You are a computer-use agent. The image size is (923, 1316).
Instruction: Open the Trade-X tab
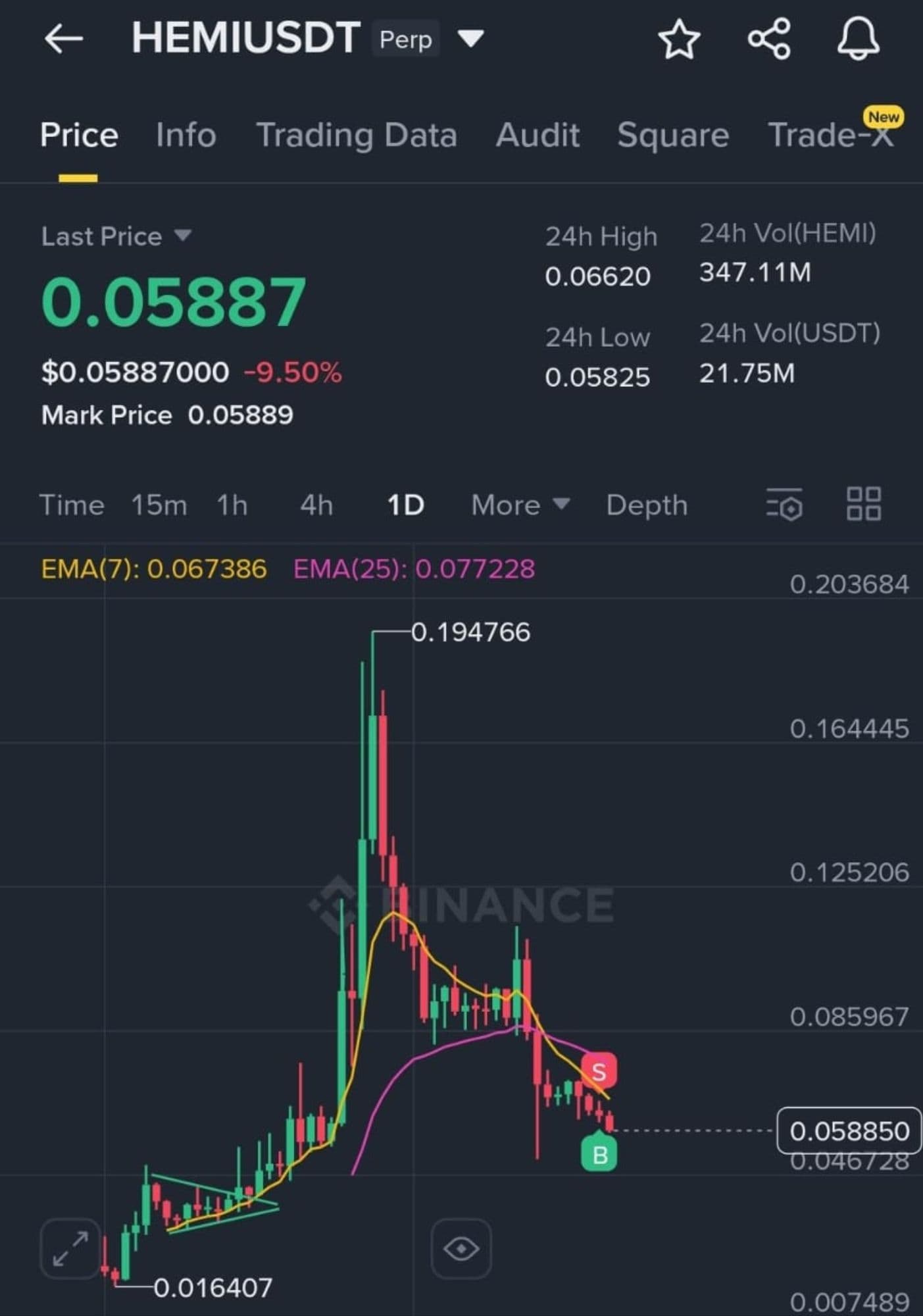[x=832, y=135]
